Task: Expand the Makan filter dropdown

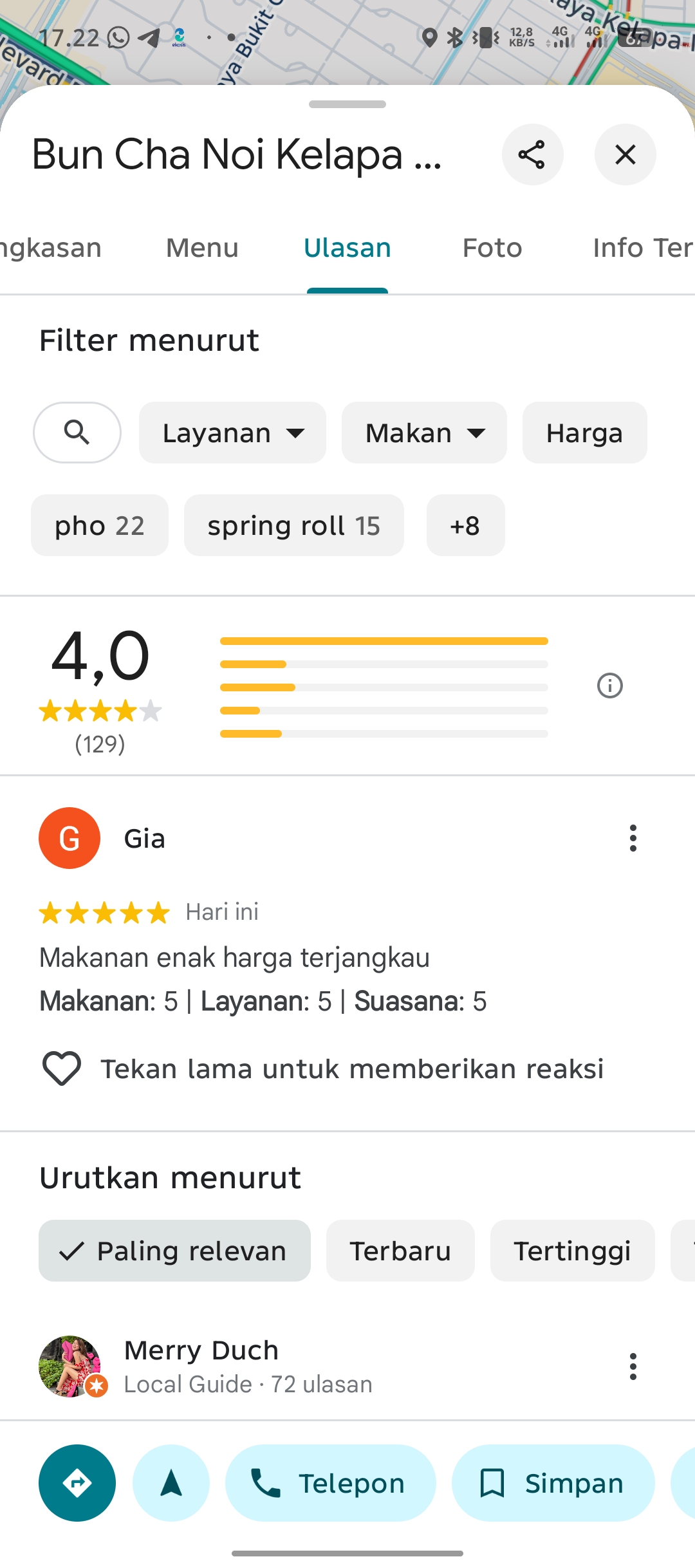Action: (x=424, y=433)
